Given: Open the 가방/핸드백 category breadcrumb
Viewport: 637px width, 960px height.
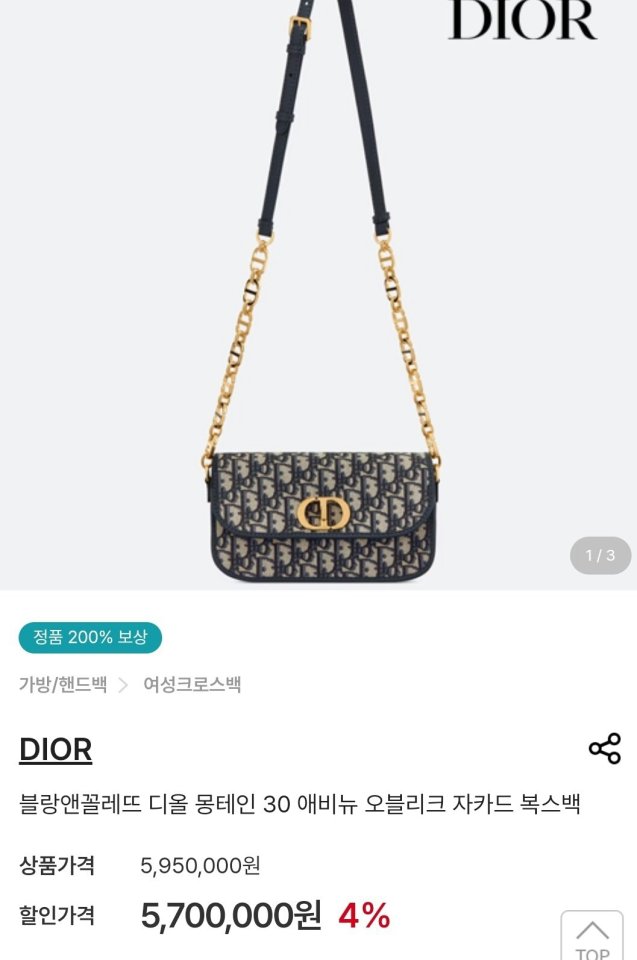Looking at the screenshot, I should 63,685.
